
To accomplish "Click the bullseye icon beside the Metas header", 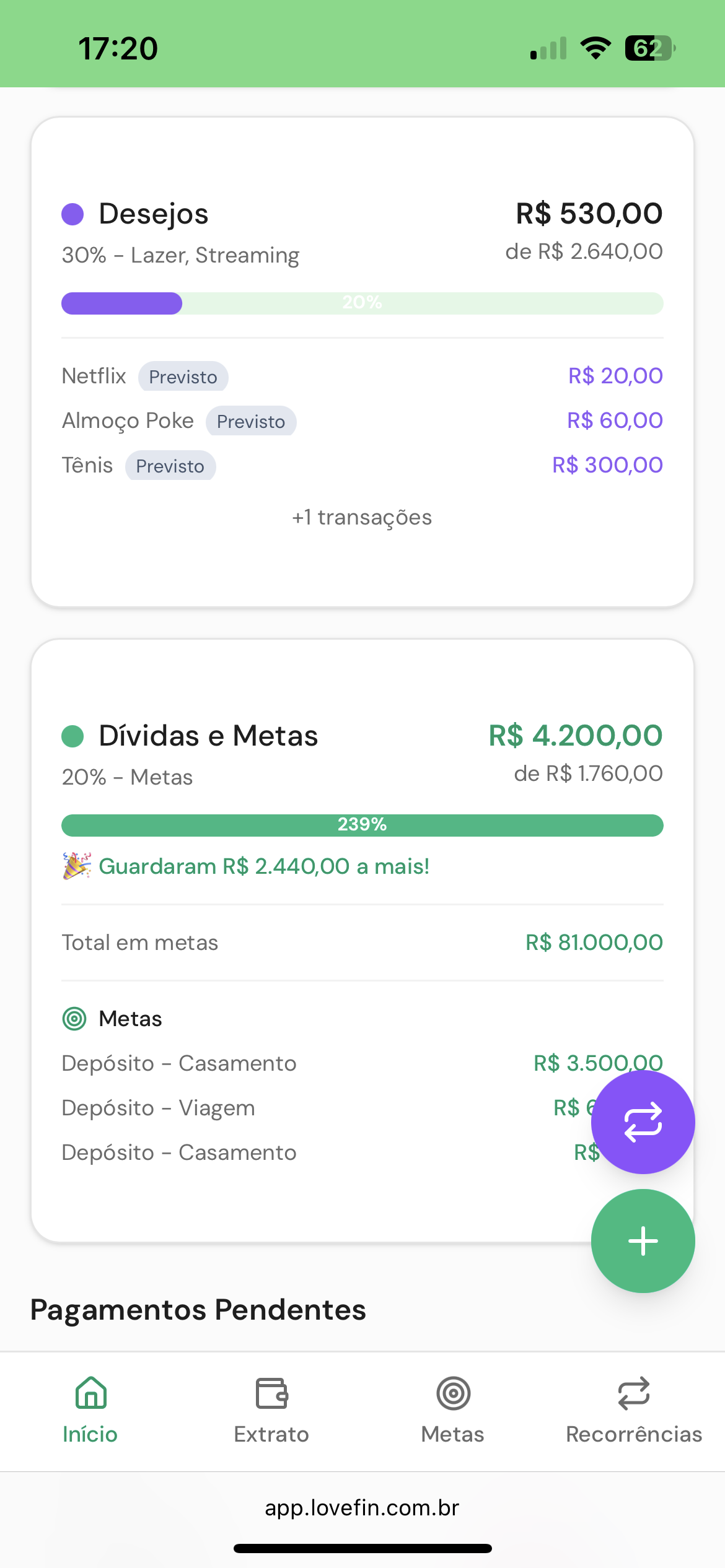I will pos(74,1019).
